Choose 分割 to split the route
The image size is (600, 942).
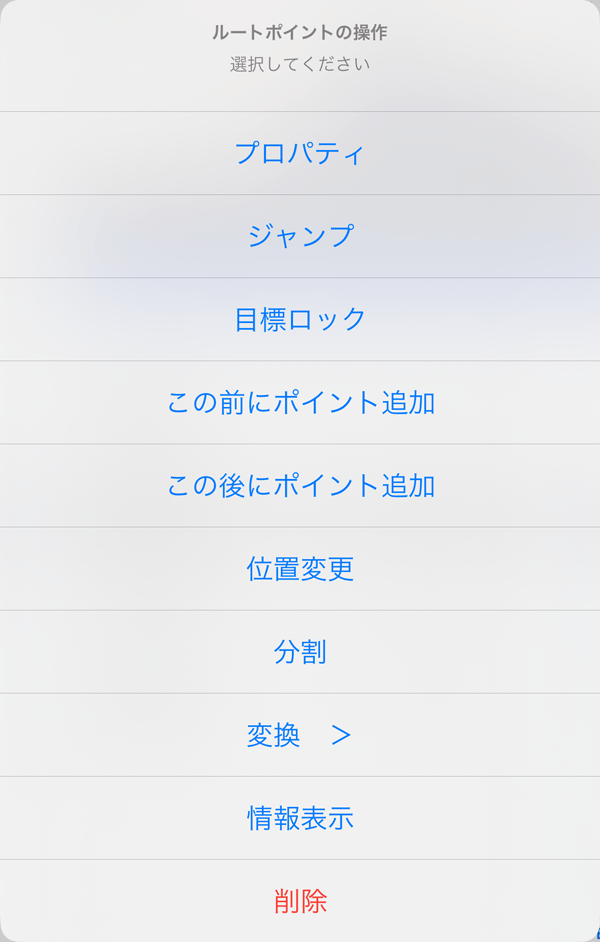click(x=300, y=651)
